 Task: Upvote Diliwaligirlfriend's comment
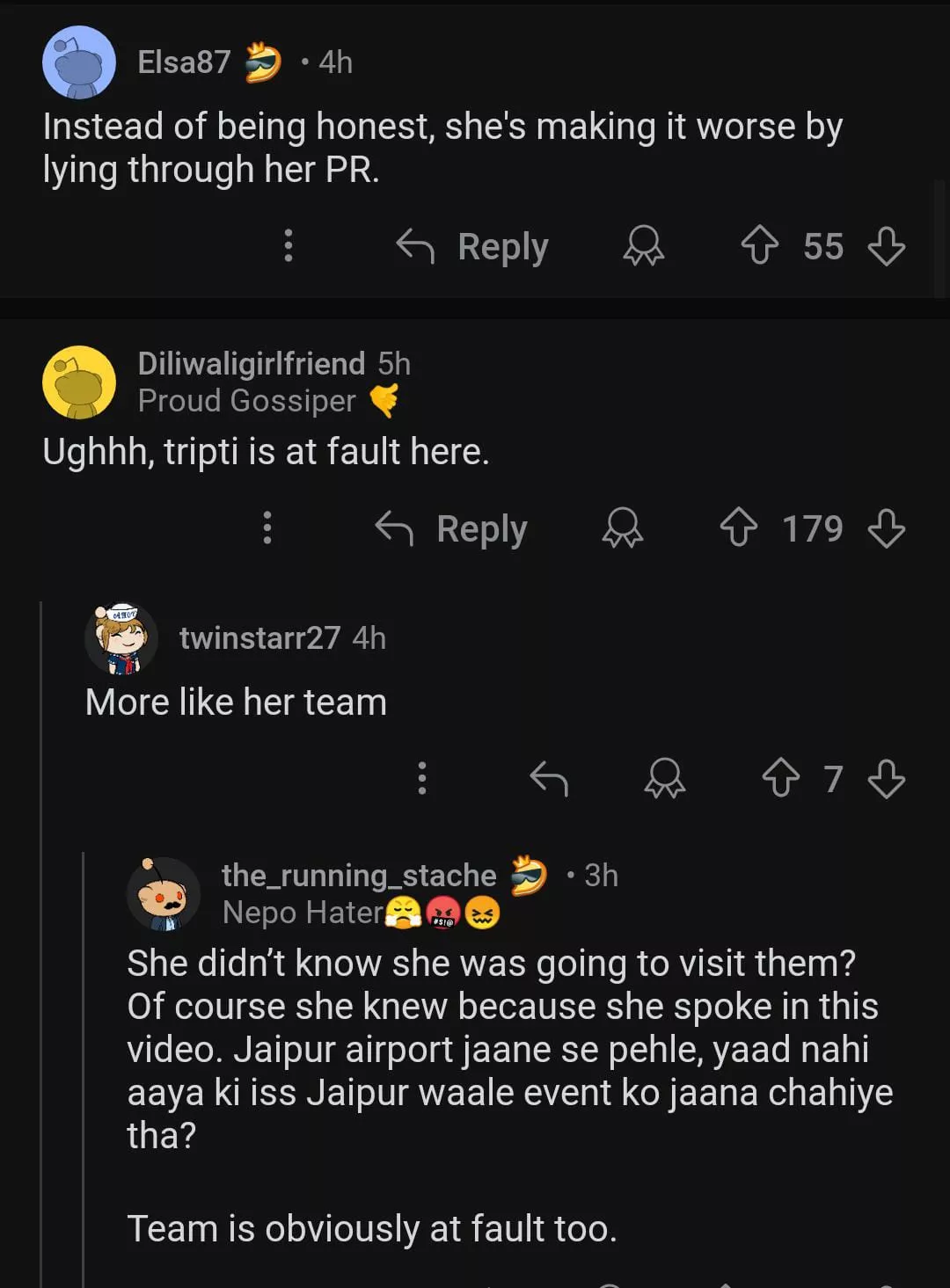pos(739,528)
